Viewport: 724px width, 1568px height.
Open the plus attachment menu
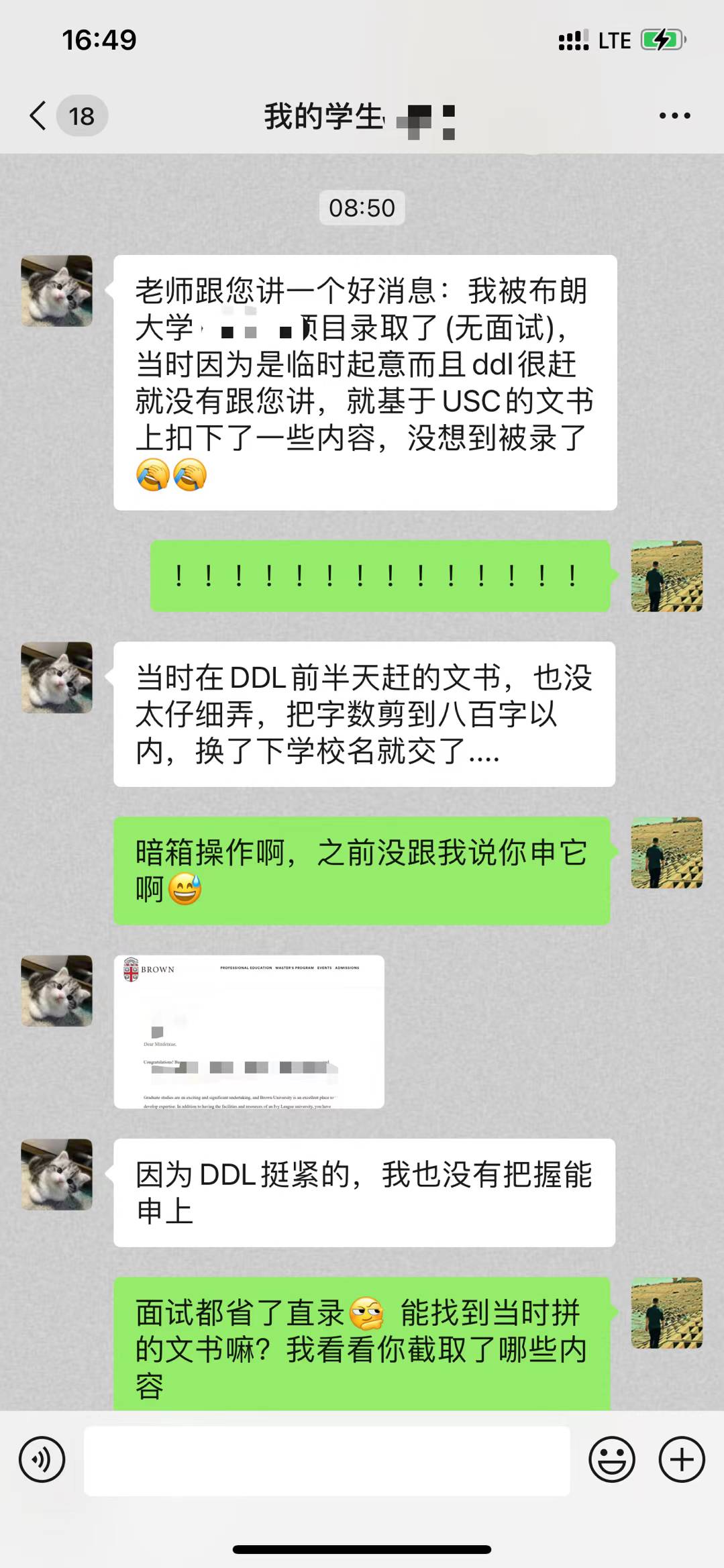pos(682,1459)
